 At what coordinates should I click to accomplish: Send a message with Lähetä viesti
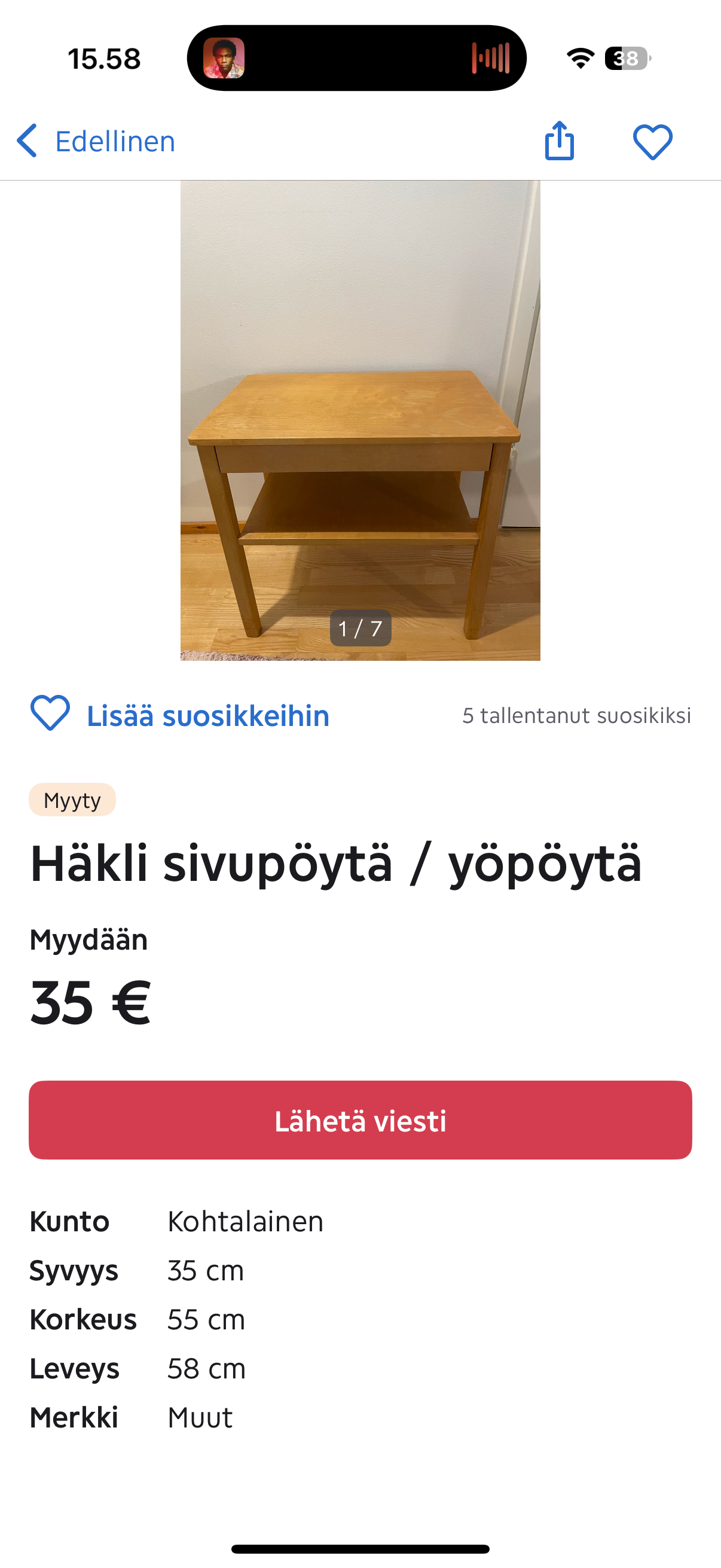[360, 1120]
